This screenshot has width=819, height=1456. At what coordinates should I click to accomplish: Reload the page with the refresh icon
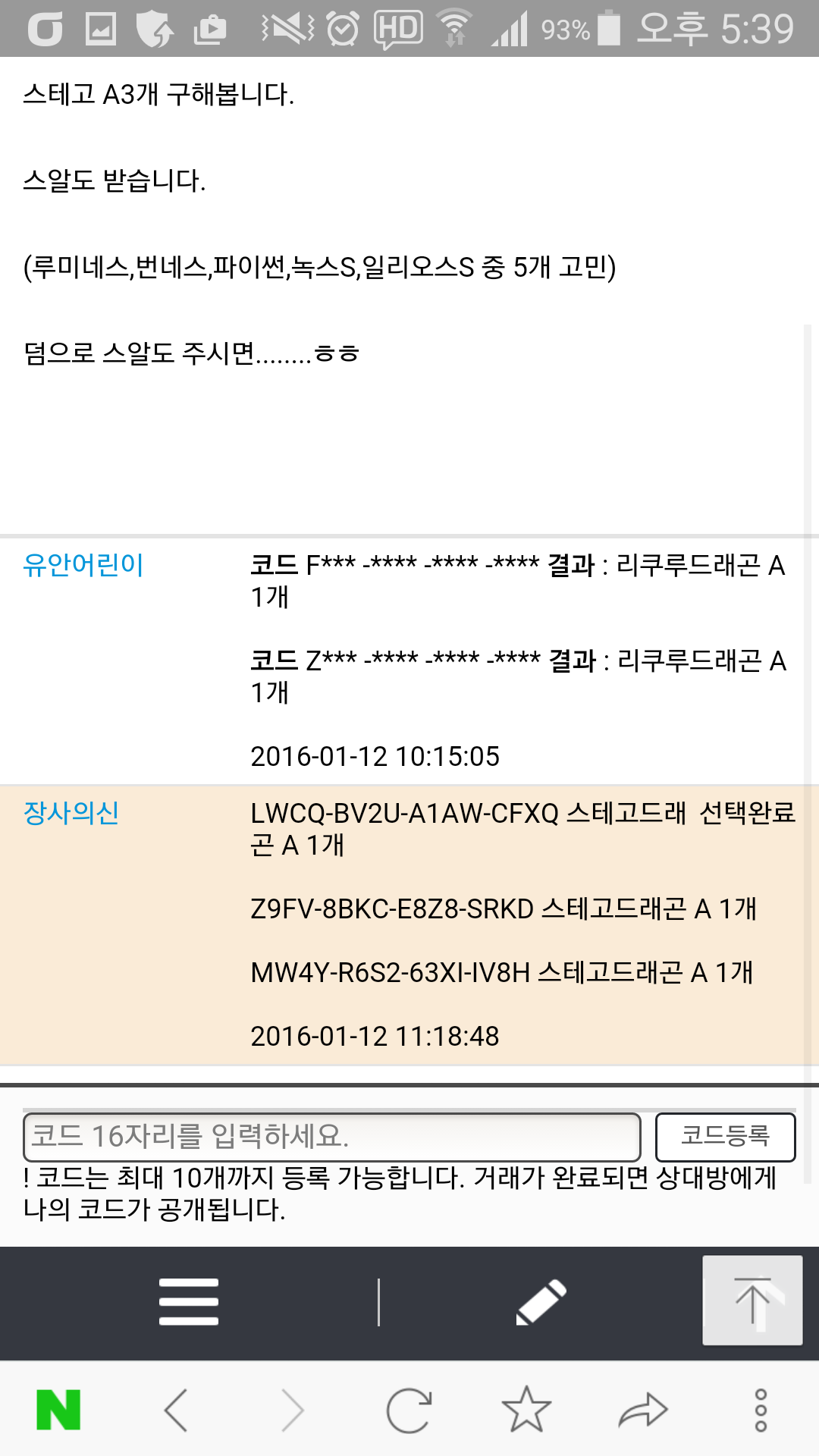[x=409, y=1410]
